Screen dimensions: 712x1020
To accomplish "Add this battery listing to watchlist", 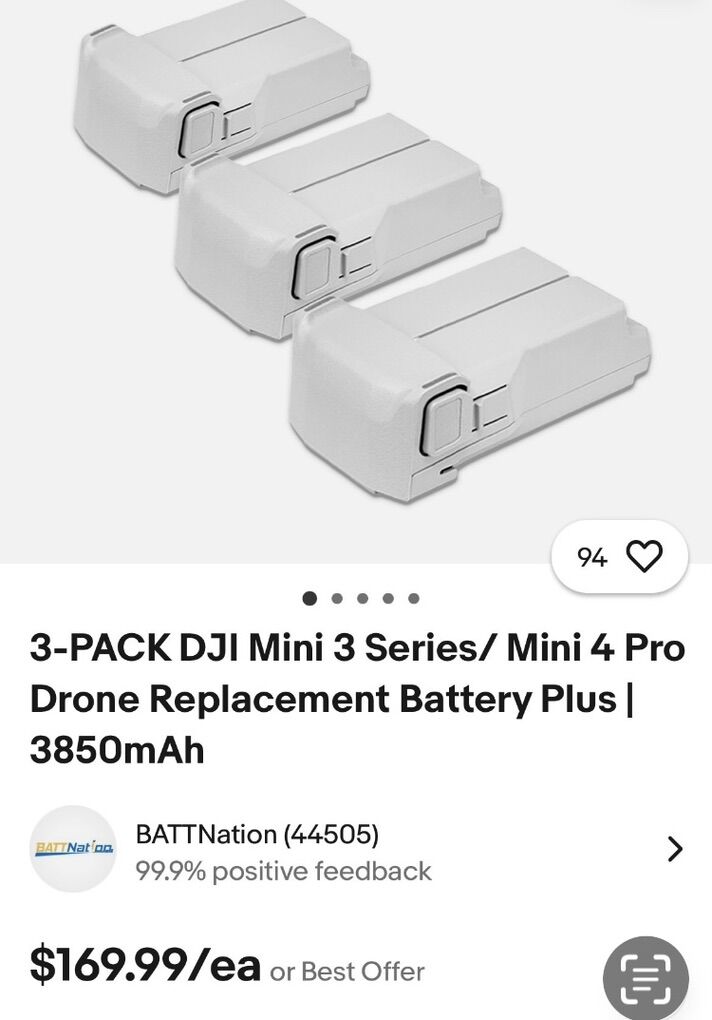I will [643, 556].
